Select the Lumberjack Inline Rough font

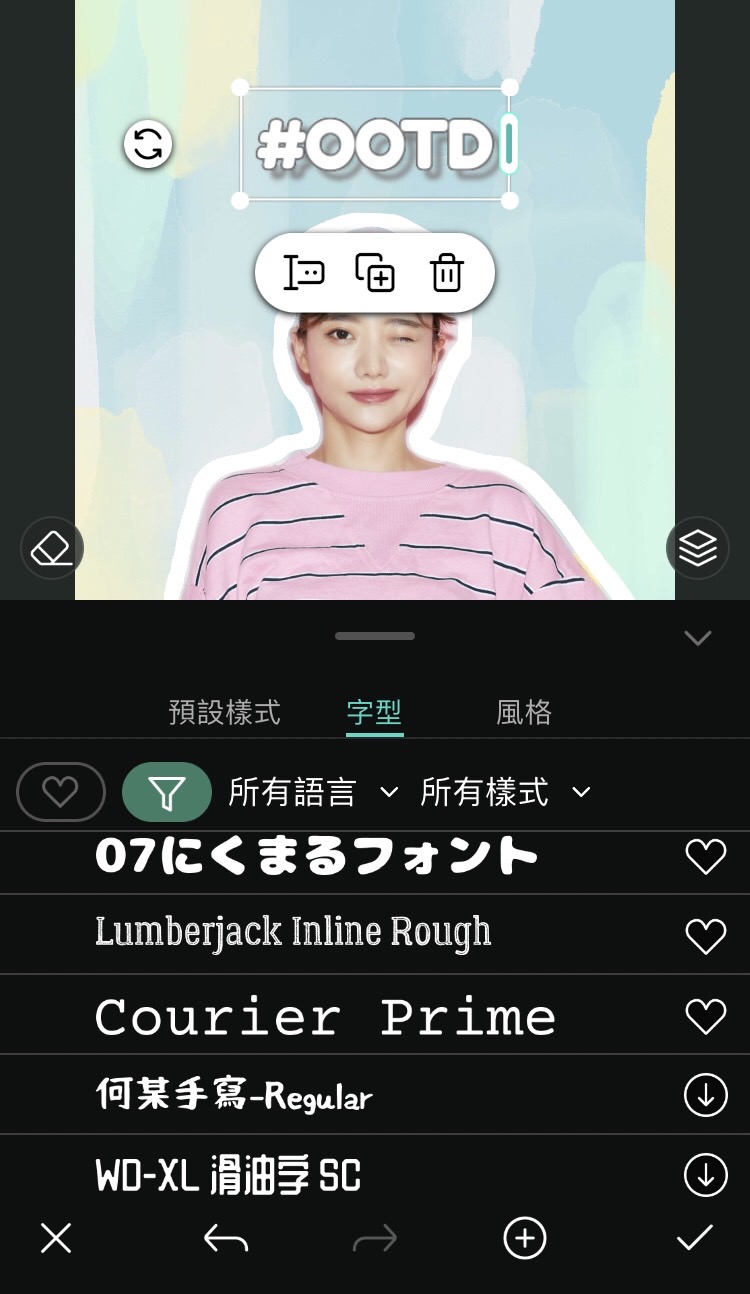(x=293, y=933)
